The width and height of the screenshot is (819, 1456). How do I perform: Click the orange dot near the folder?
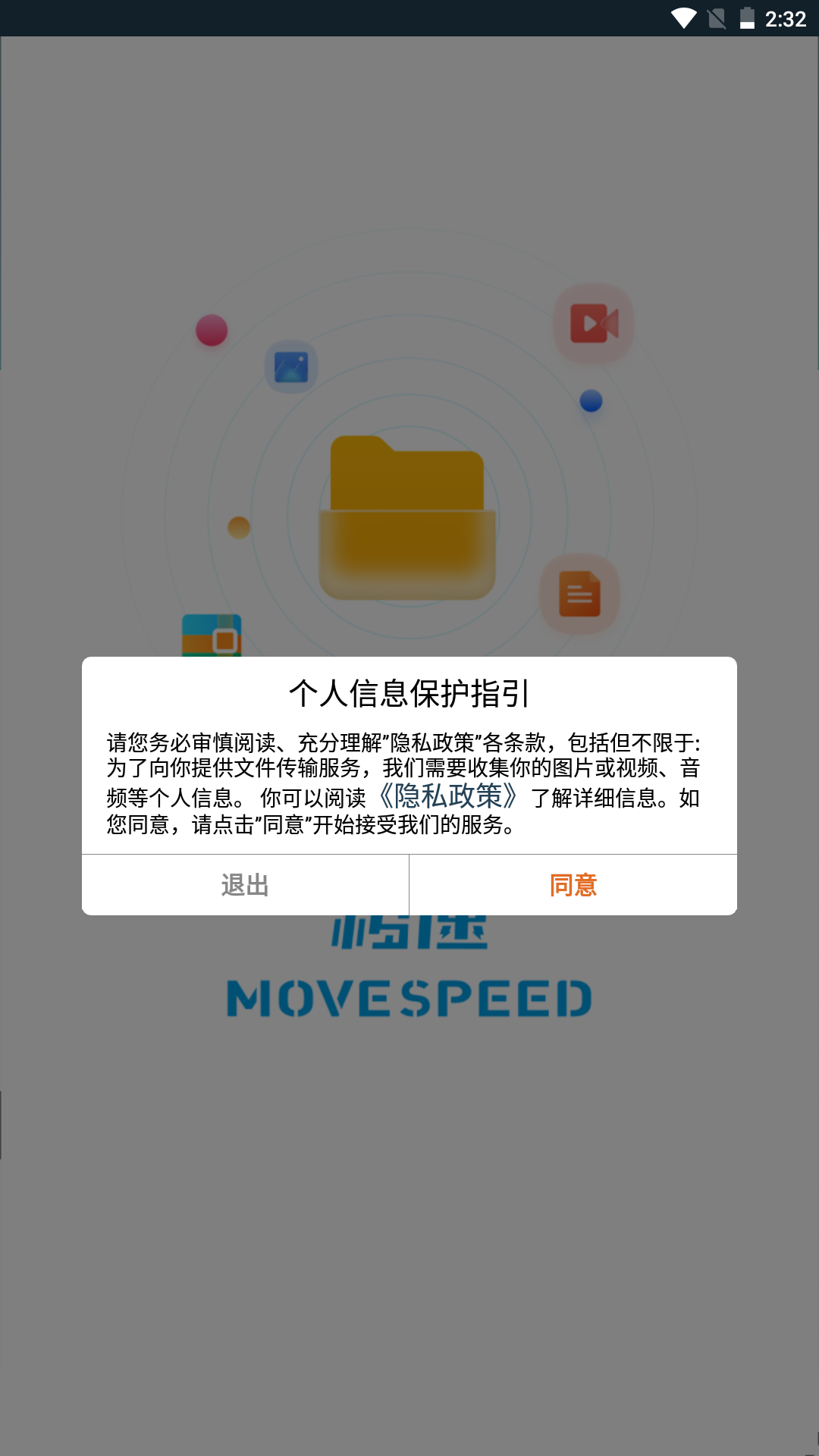coord(237,527)
